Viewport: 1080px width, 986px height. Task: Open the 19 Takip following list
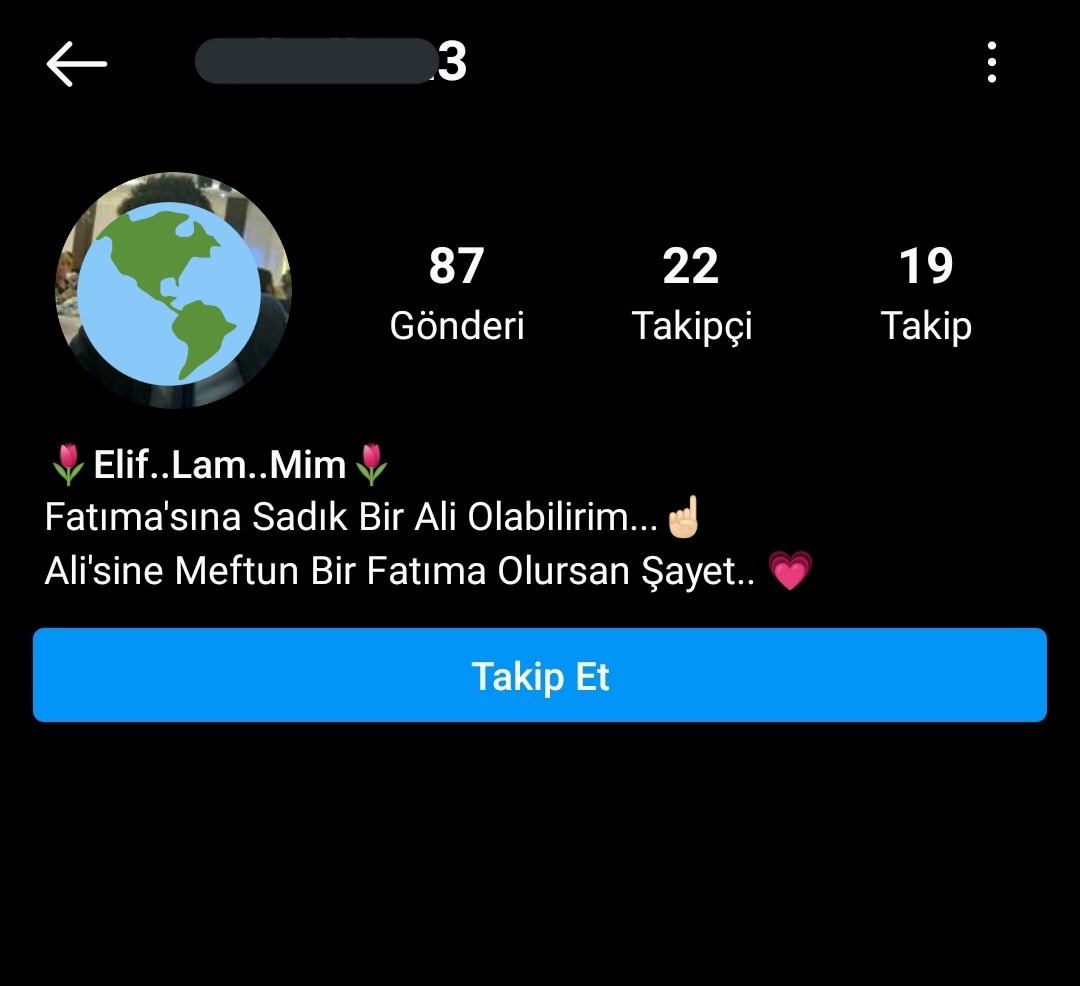pyautogui.click(x=925, y=293)
